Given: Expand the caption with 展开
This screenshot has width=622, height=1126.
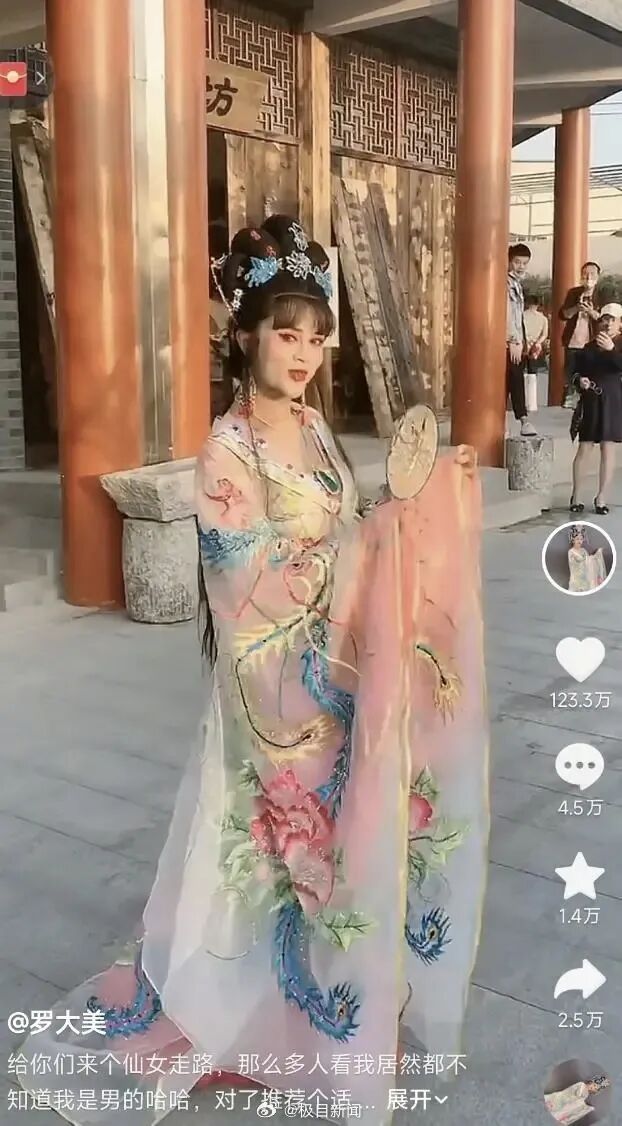Looking at the screenshot, I should click(x=417, y=1100).
